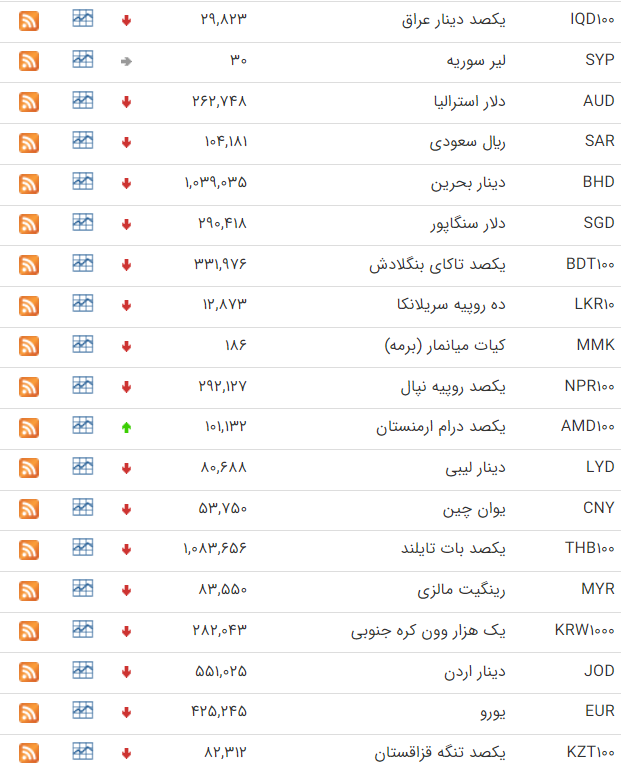The image size is (636, 771).
Task: Open the chart icon for AUD row
Action: click(x=82, y=100)
